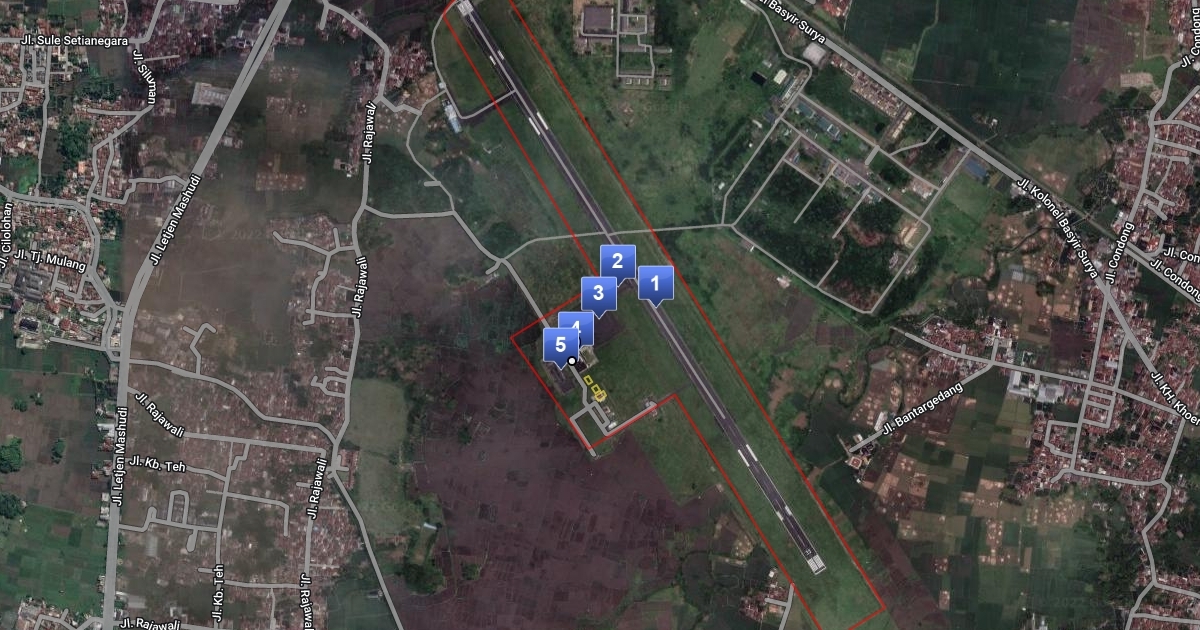Choose map marker number 5
1200x630 pixels.
pyautogui.click(x=559, y=344)
